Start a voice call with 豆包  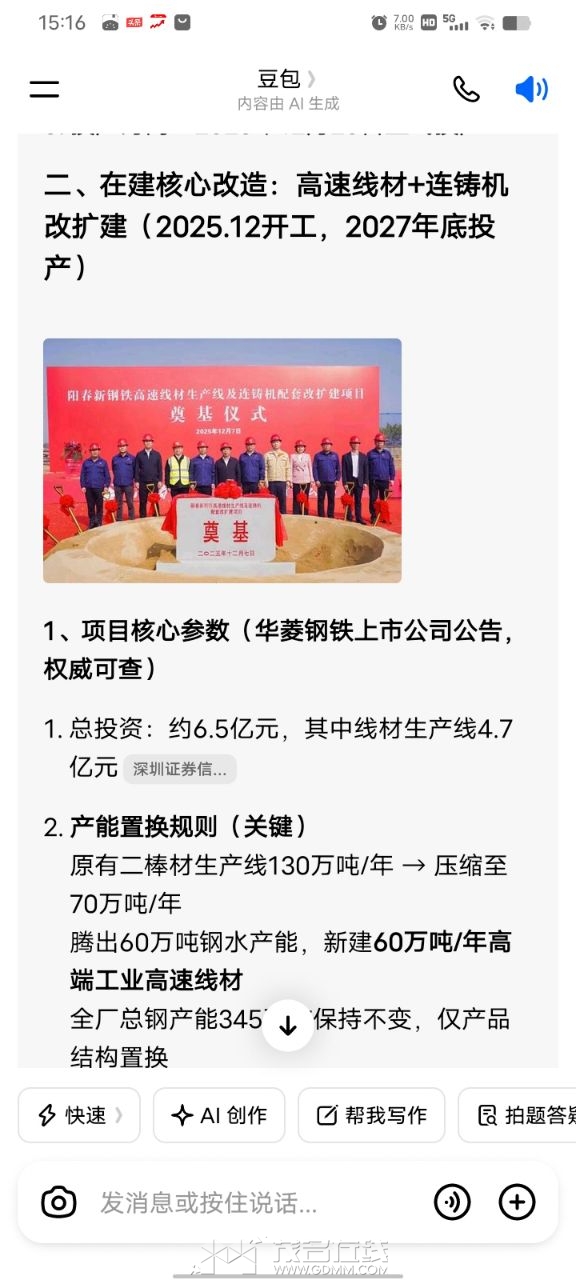[466, 89]
